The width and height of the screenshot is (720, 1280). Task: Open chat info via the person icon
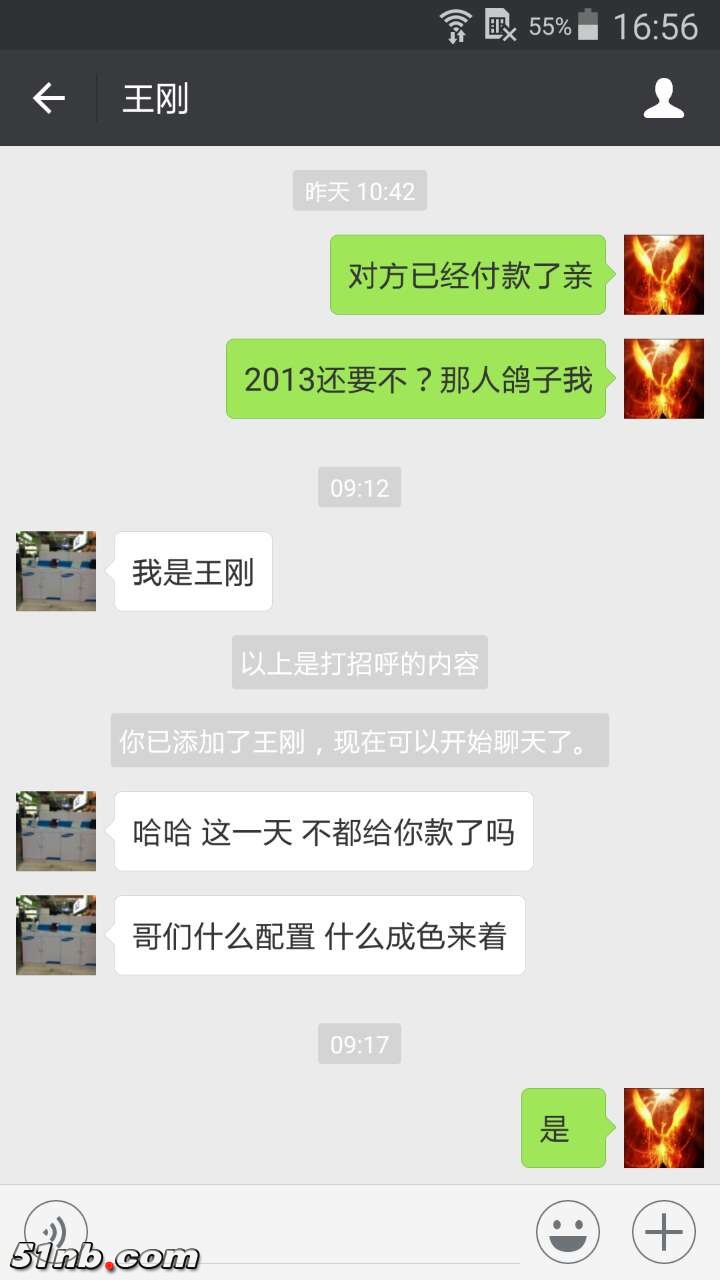click(664, 98)
